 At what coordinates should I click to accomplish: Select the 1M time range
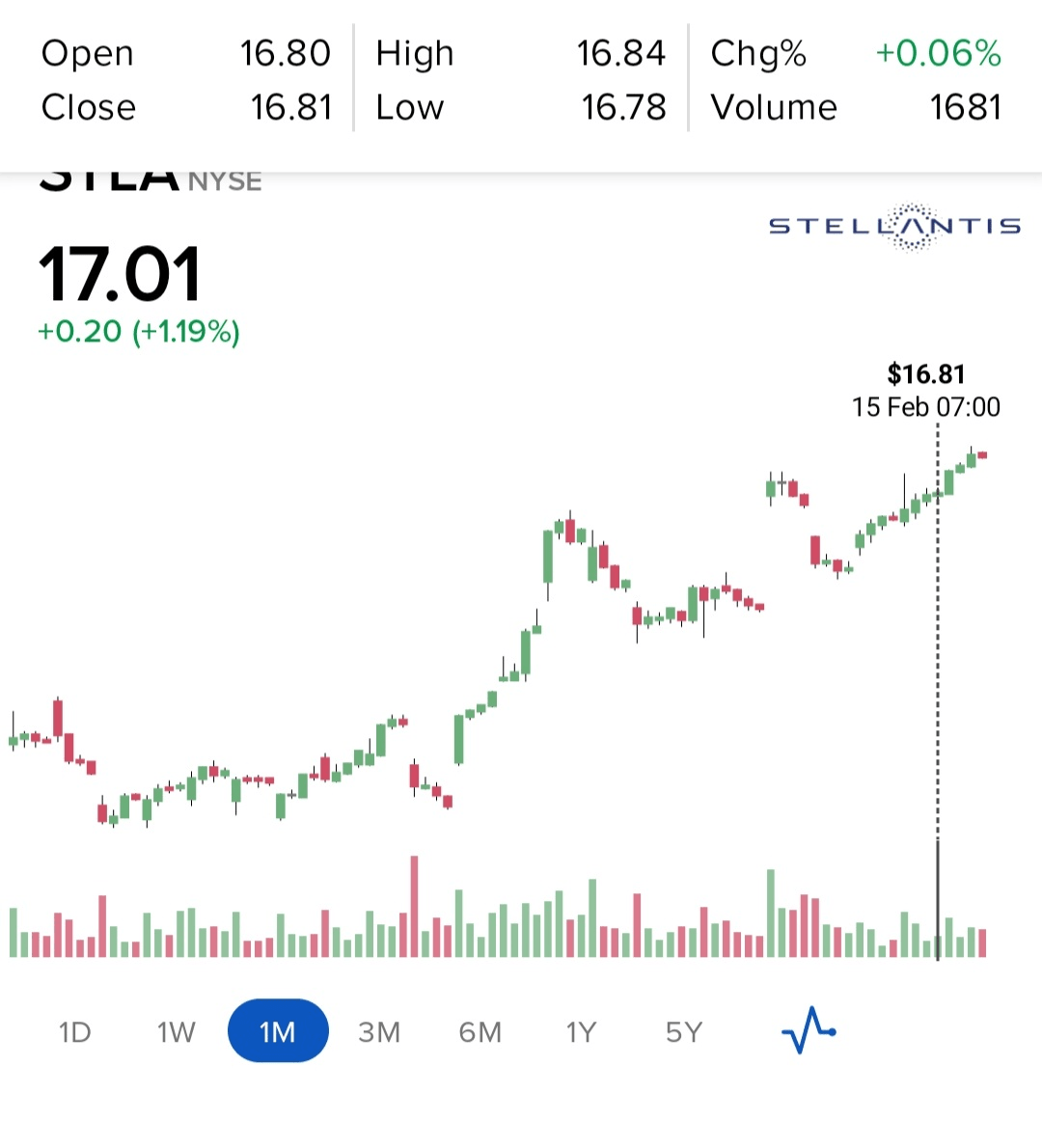(278, 1031)
